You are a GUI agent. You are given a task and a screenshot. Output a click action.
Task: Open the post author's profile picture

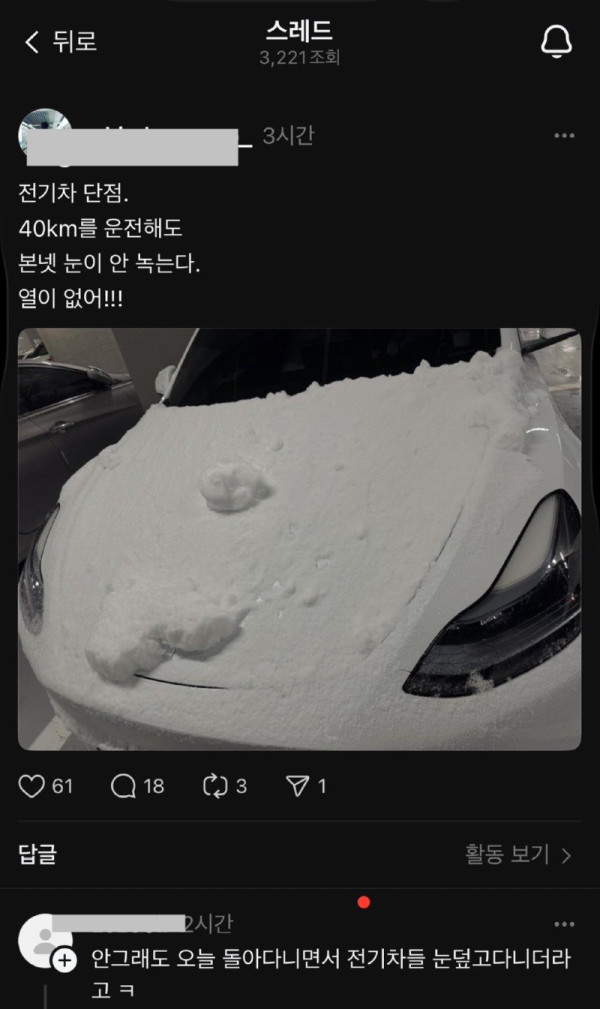point(45,134)
